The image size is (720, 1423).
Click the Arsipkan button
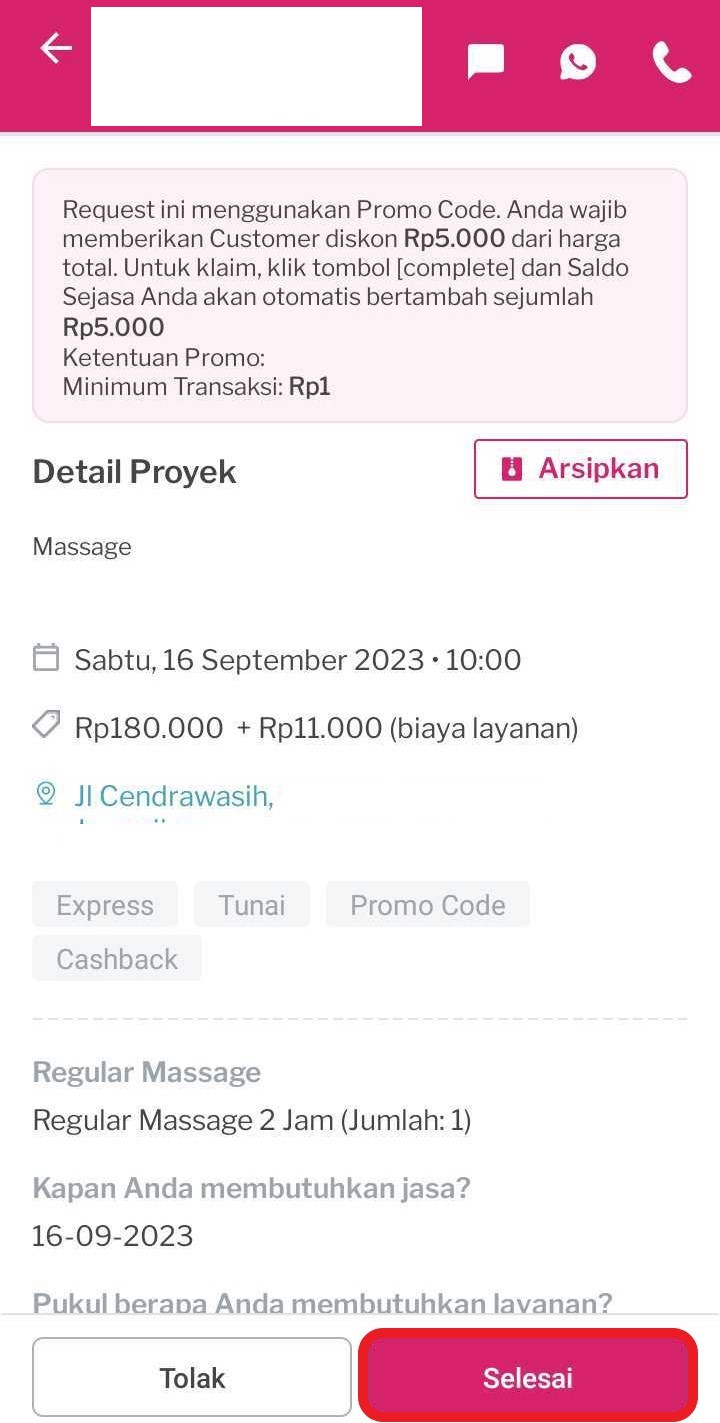tap(580, 468)
